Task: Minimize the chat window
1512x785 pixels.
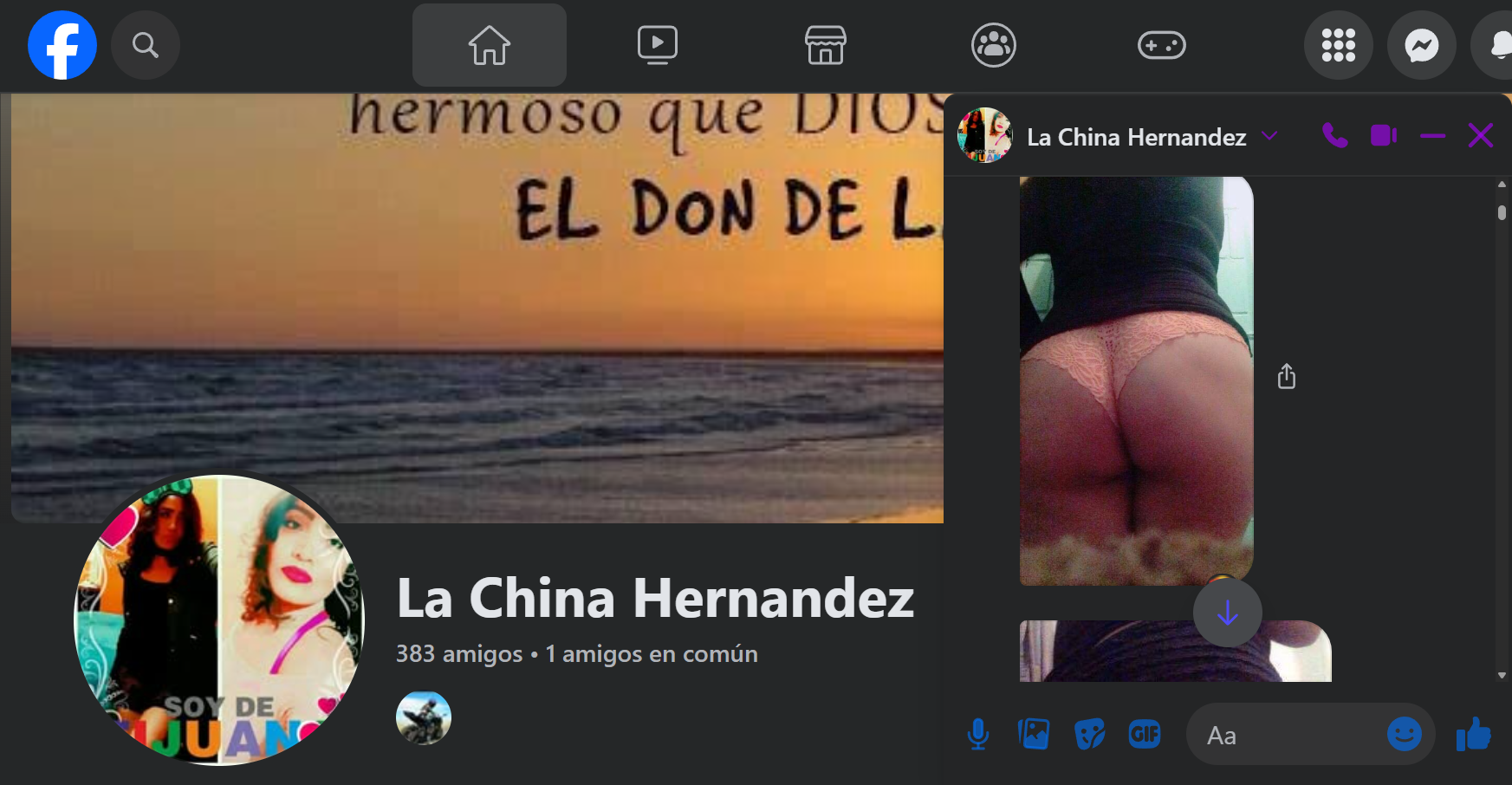Action: (x=1432, y=136)
